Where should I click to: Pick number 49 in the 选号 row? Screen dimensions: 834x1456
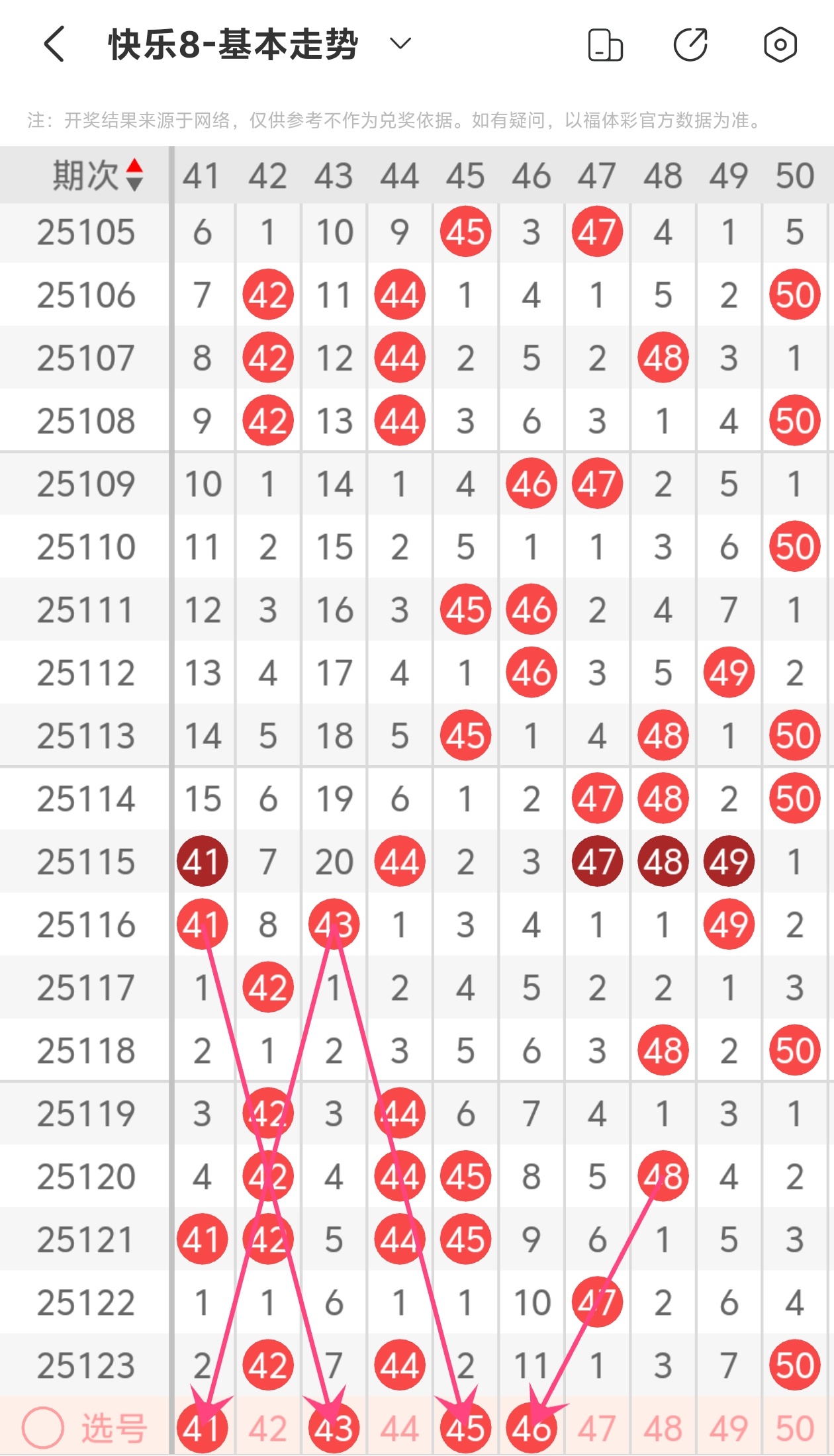coord(729,1428)
